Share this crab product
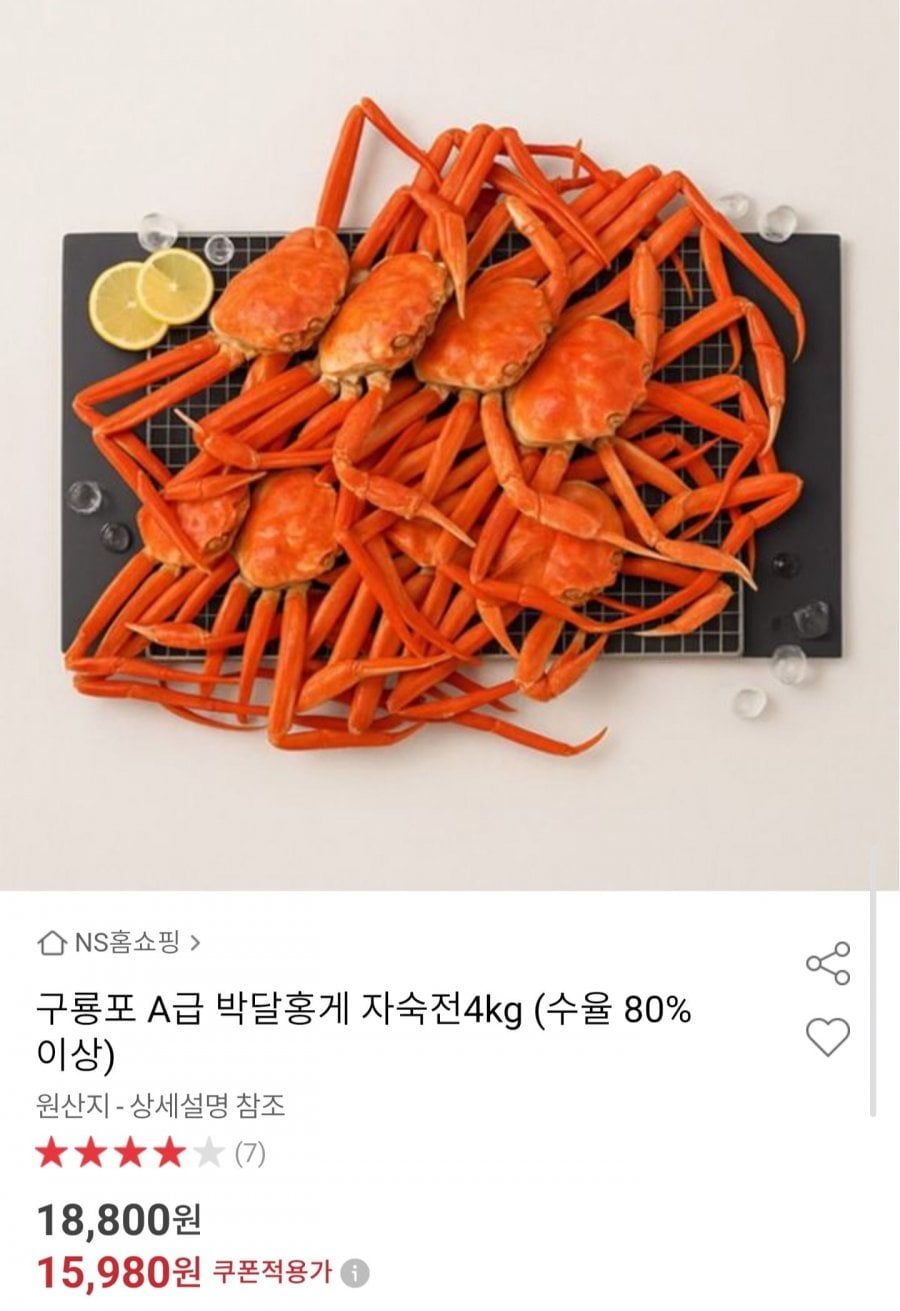The height and width of the screenshot is (1311, 900). point(827,963)
